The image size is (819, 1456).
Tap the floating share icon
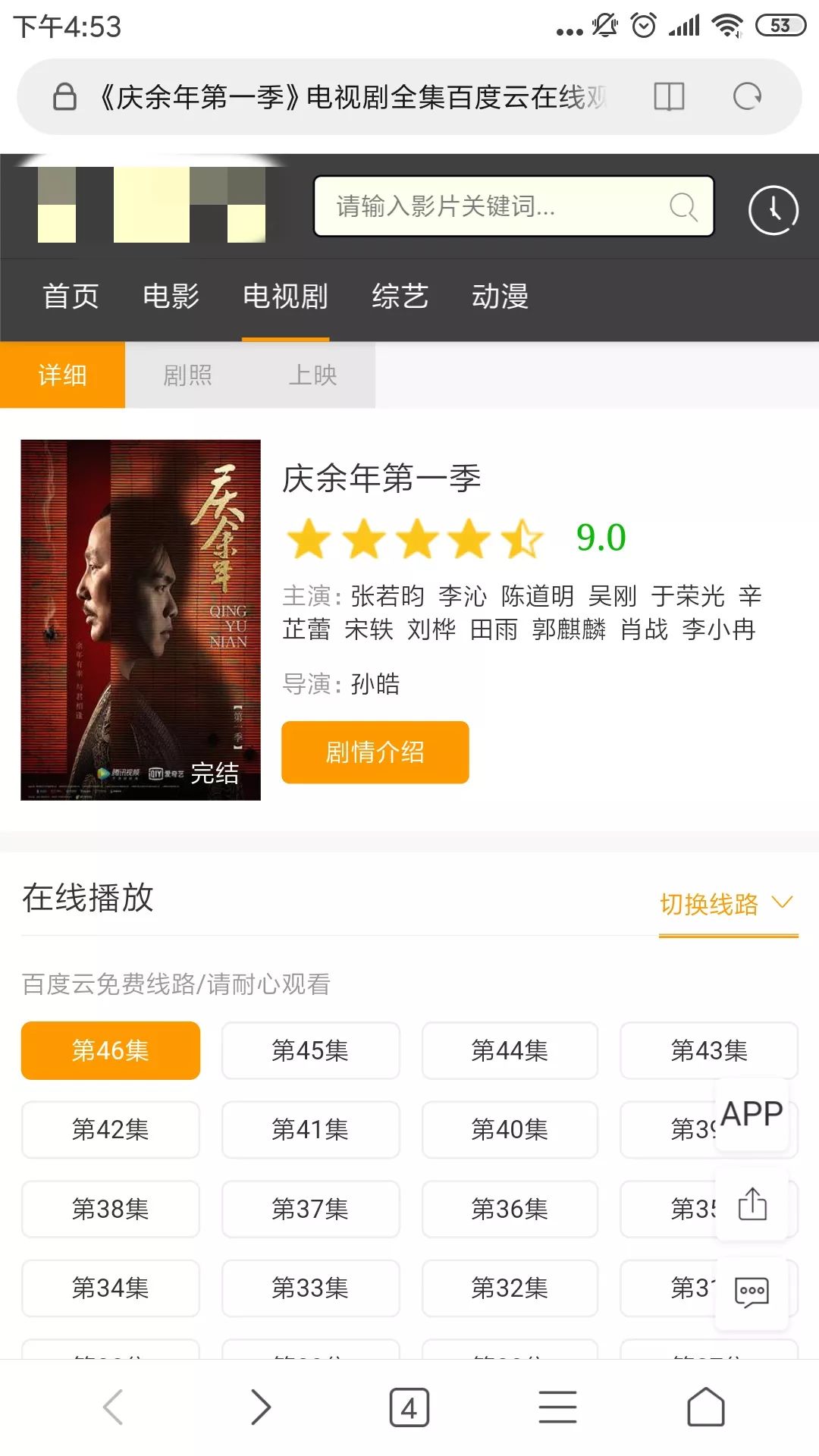coord(752,1206)
